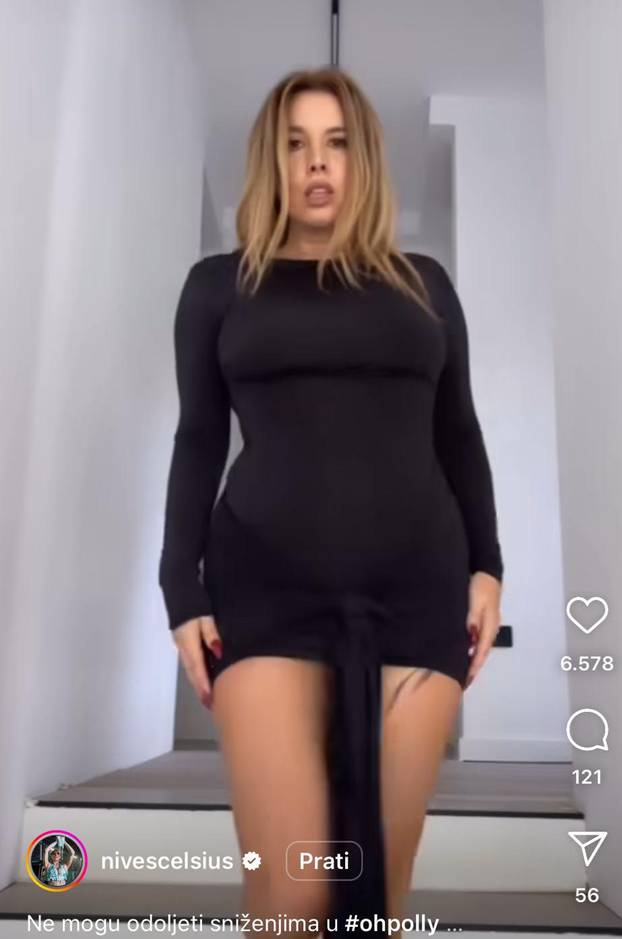The height and width of the screenshot is (939, 622).
Task: Open the comments on this reel
Action: (587, 730)
